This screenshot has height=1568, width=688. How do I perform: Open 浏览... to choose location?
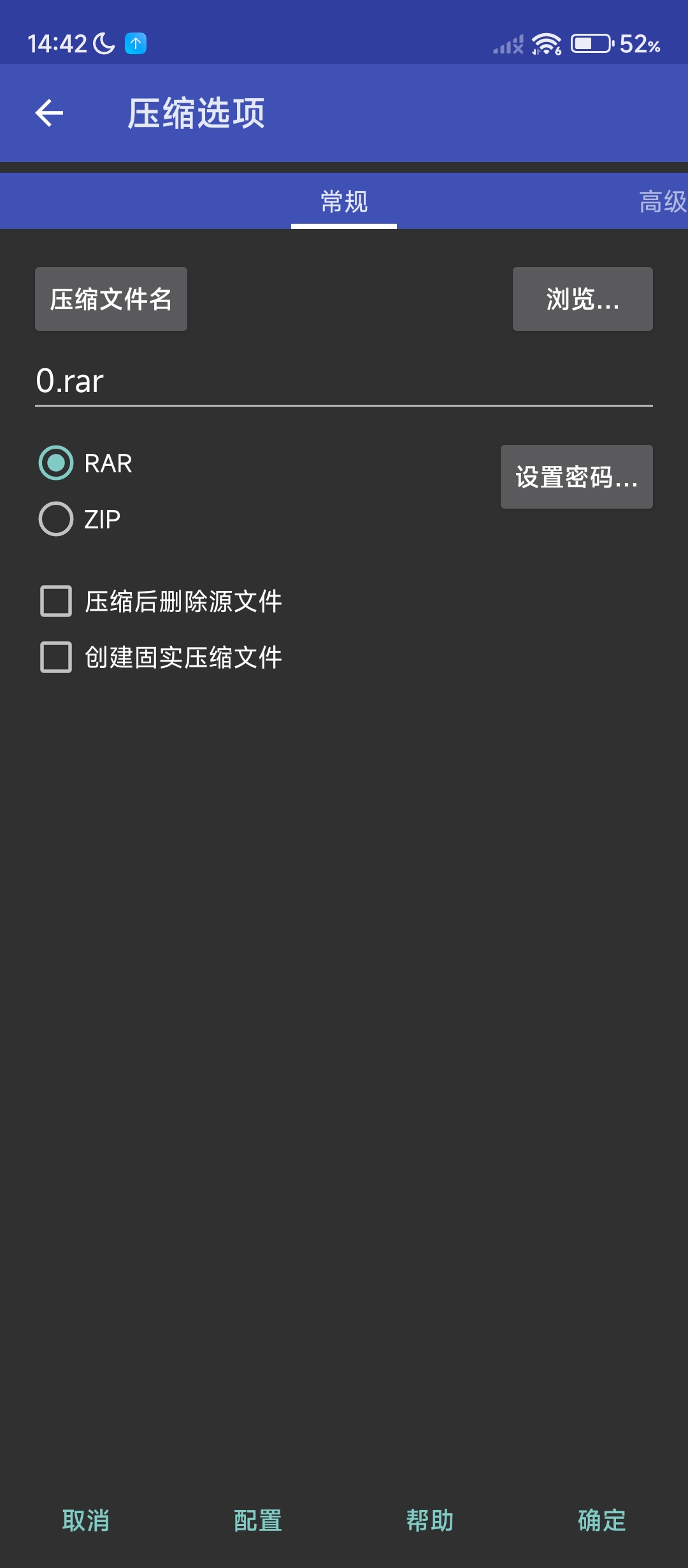[x=582, y=299]
